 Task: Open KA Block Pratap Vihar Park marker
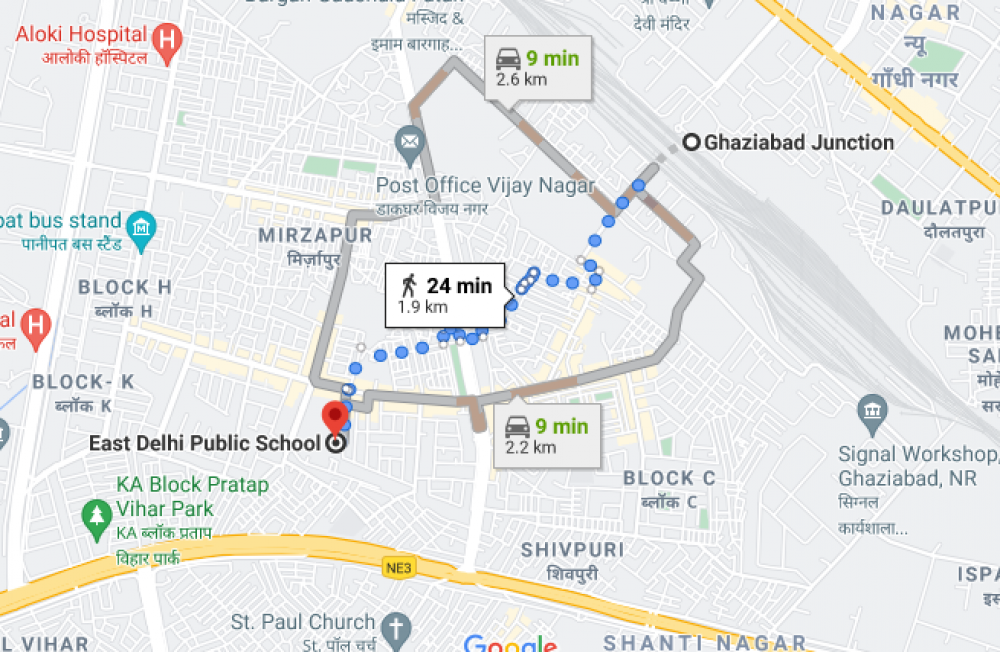pyautogui.click(x=96, y=515)
